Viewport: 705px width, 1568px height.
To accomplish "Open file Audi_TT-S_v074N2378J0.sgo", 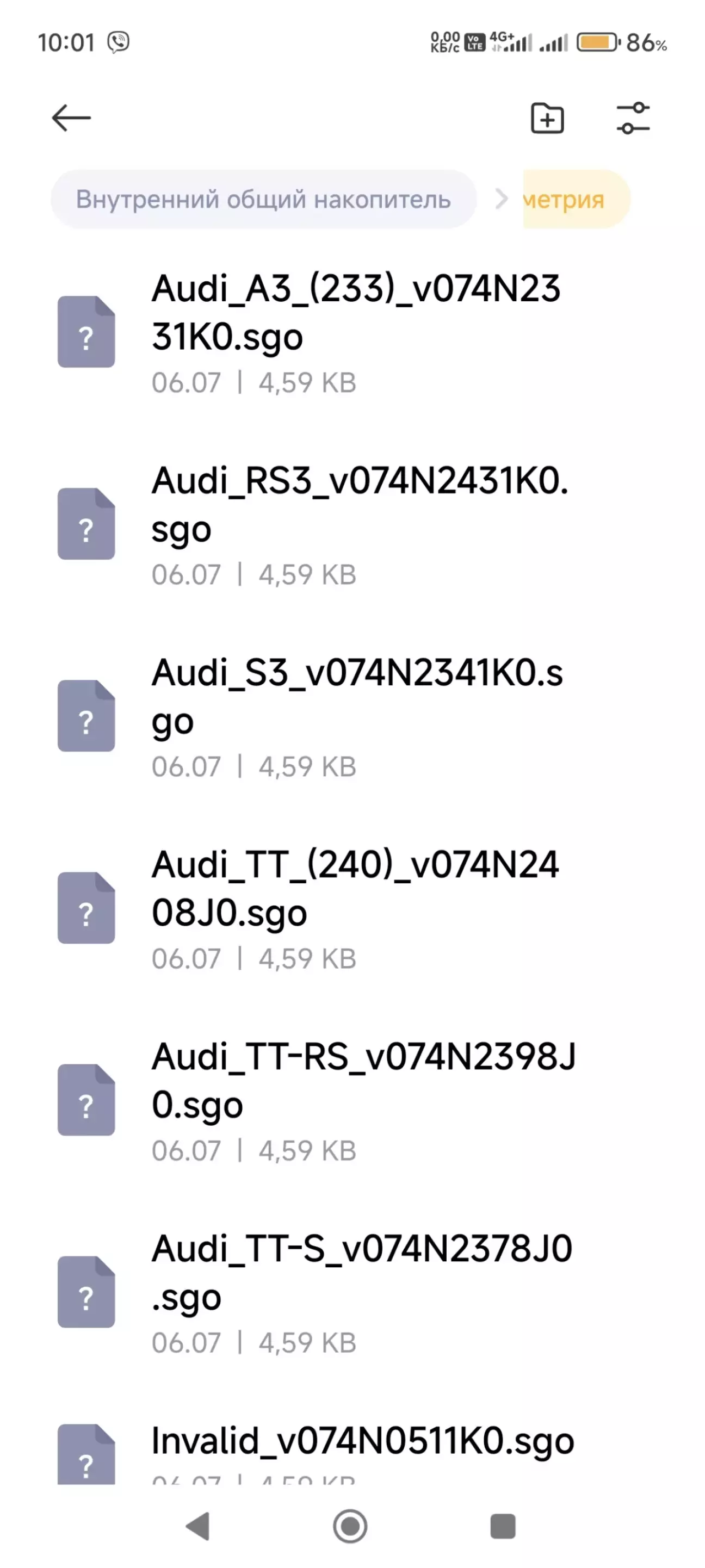I will tap(352, 1292).
